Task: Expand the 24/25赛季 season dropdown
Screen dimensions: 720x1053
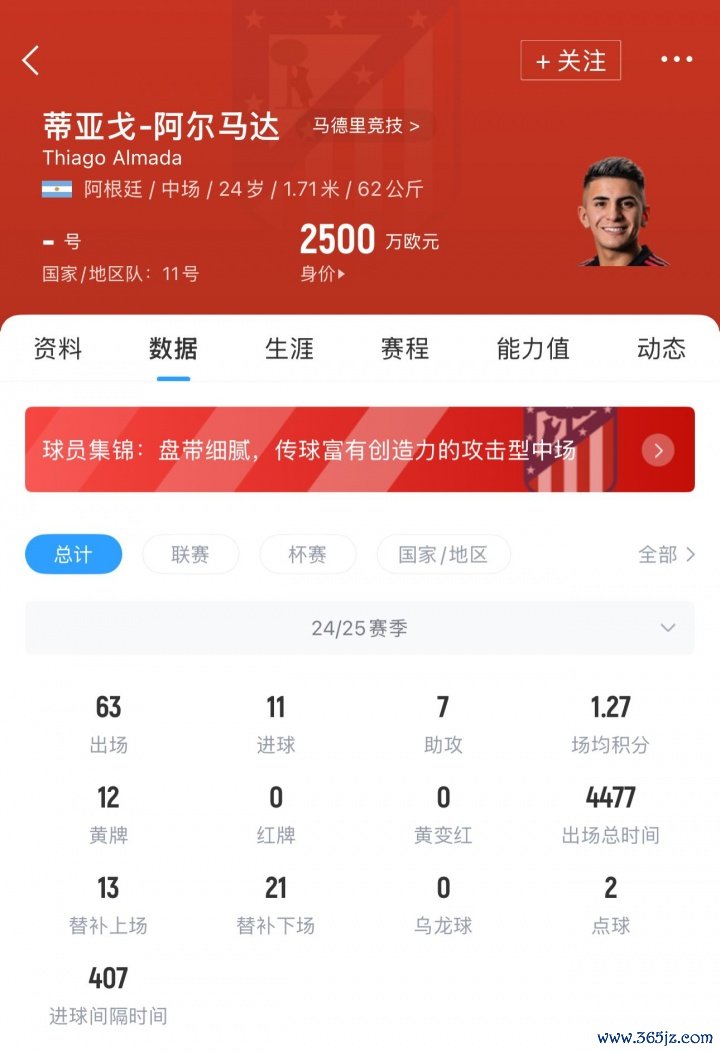Action: [x=359, y=628]
